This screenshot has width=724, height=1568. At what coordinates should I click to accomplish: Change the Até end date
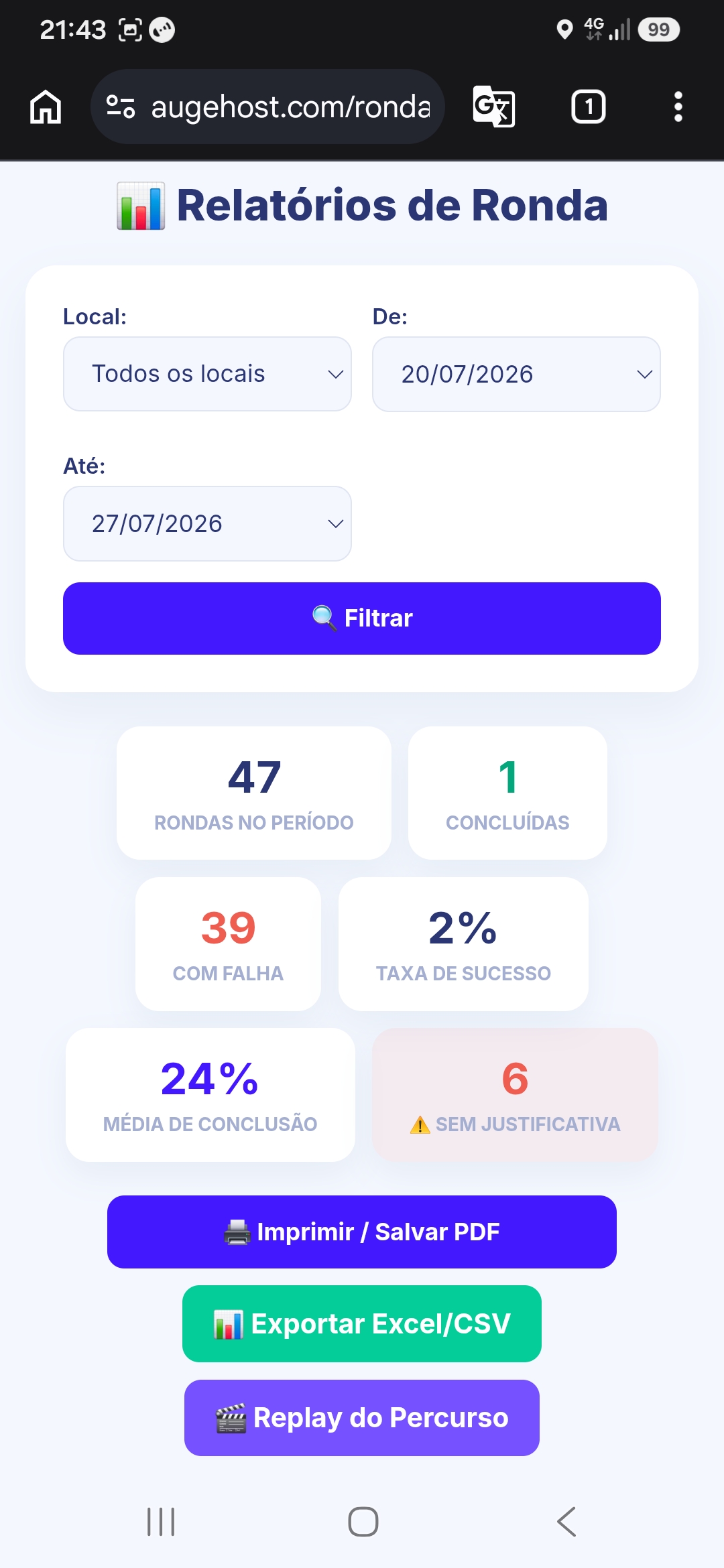[x=207, y=523]
